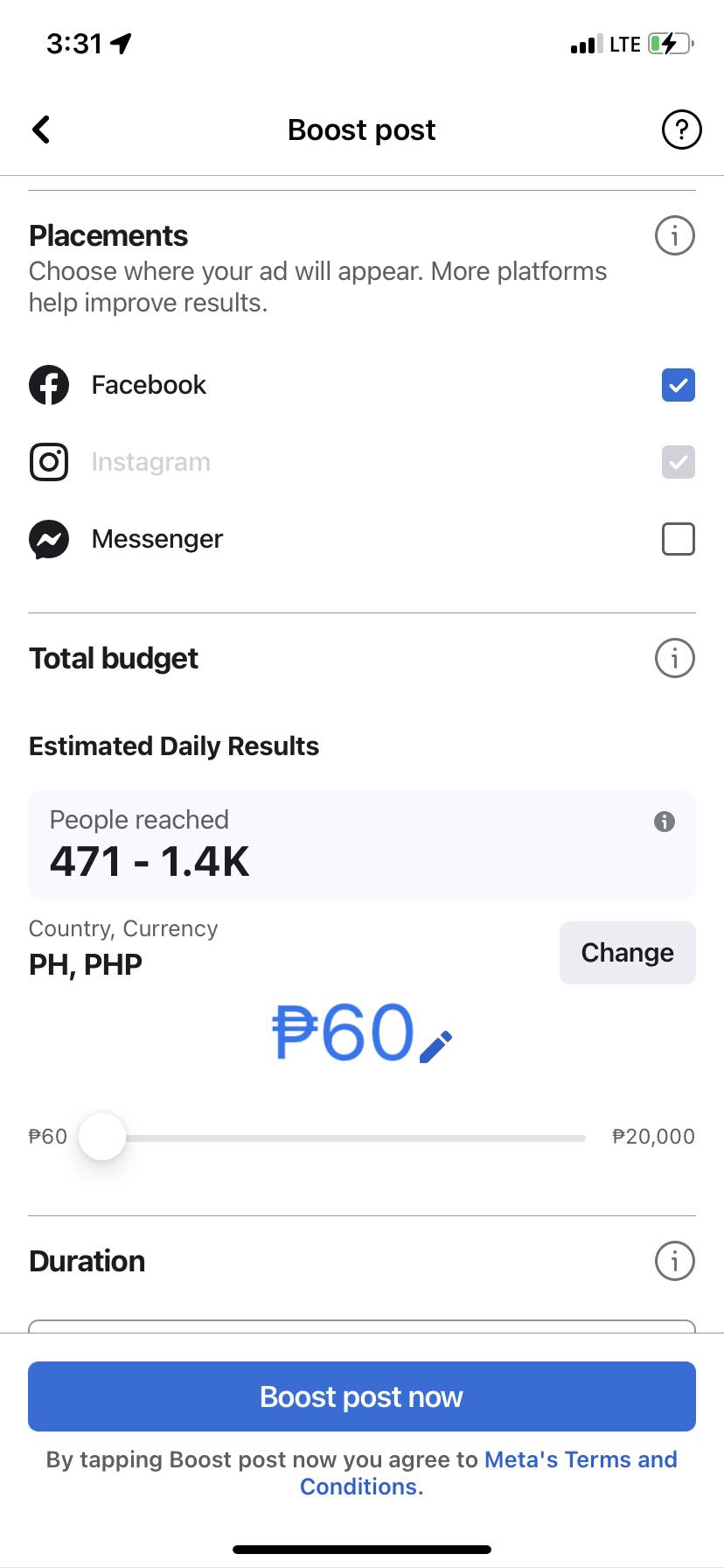Uncheck the Facebook placement
Image resolution: width=724 pixels, height=1568 pixels.
tap(678, 385)
